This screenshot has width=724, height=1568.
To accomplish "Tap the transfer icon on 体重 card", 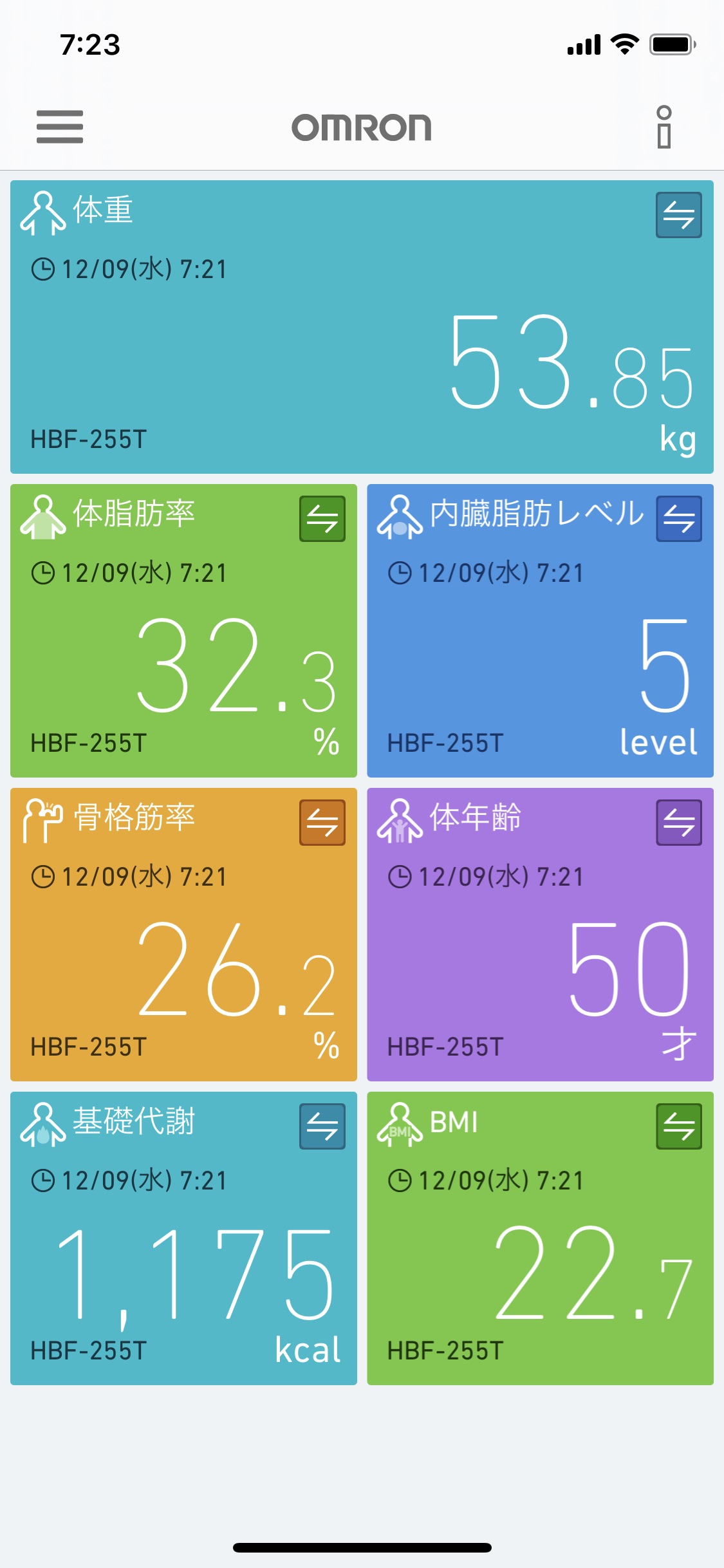I will coord(679,215).
